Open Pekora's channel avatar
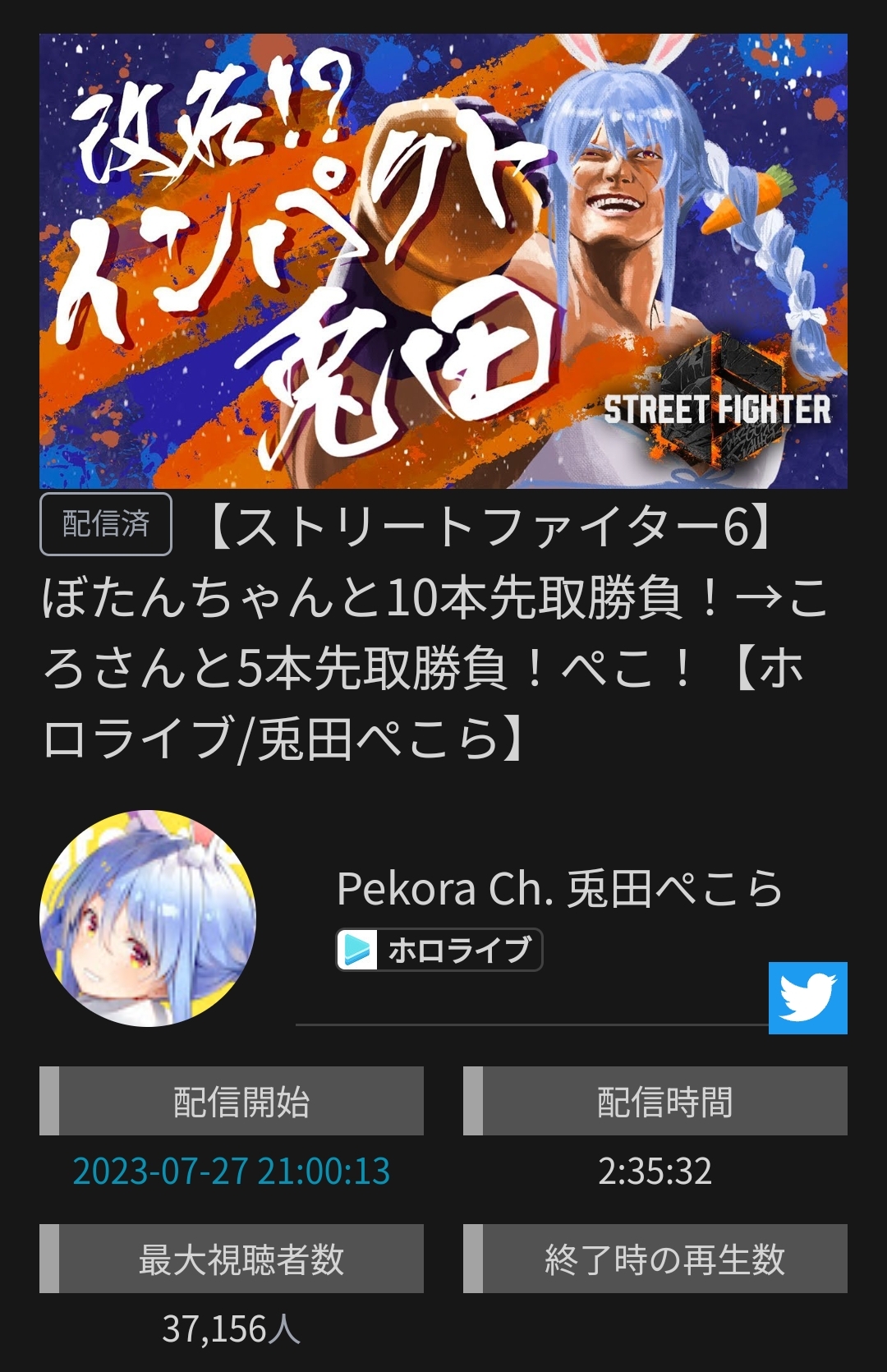The image size is (887, 1372). (148, 919)
